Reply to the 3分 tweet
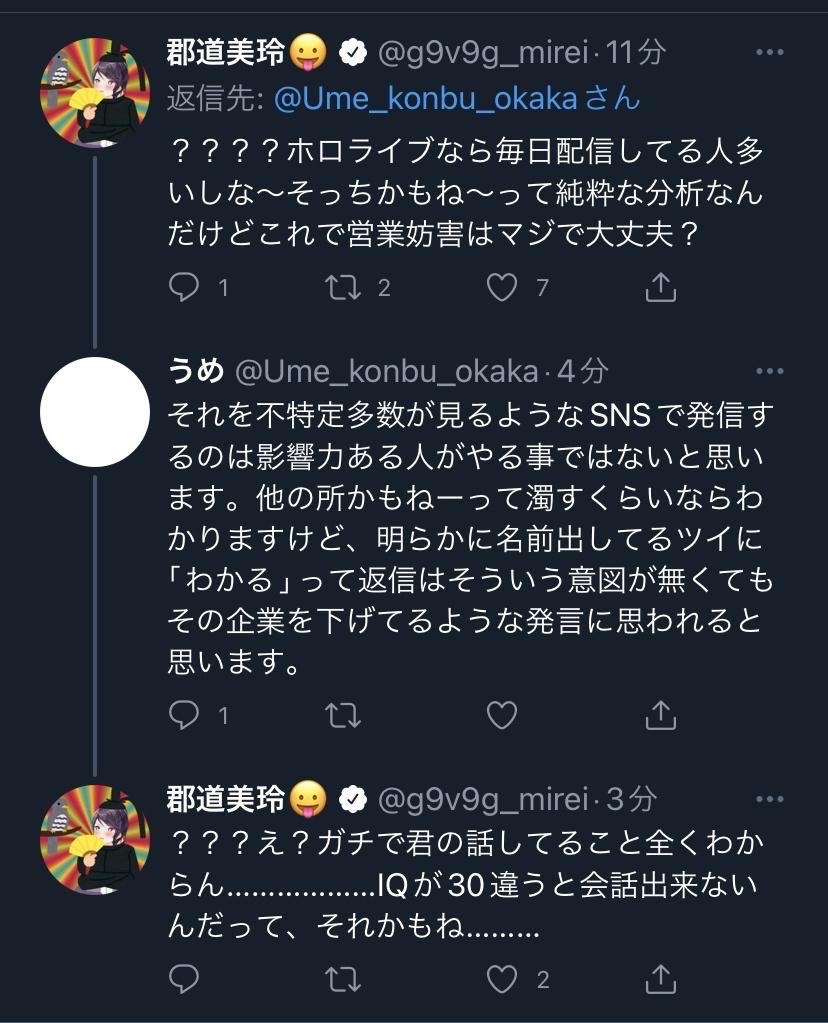The height and width of the screenshot is (1023, 828). click(x=185, y=979)
